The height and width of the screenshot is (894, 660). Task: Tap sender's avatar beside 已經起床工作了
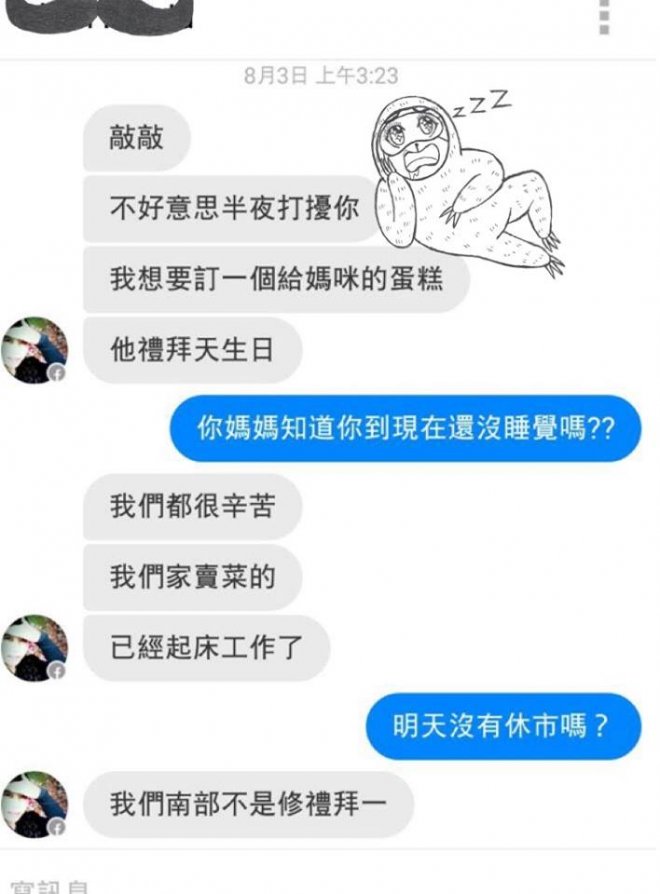coord(35,648)
